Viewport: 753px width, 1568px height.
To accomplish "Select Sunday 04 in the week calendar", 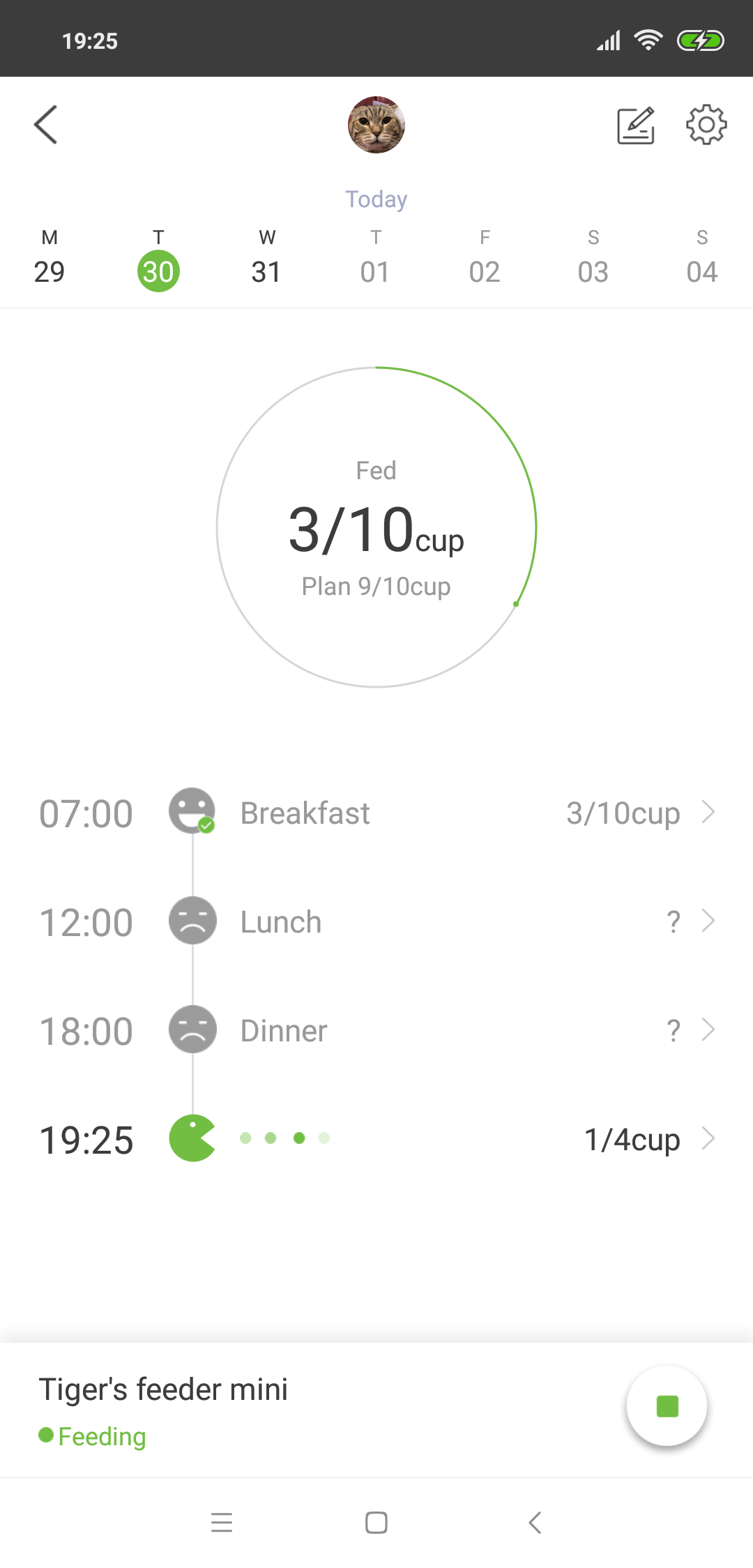I will (702, 257).
